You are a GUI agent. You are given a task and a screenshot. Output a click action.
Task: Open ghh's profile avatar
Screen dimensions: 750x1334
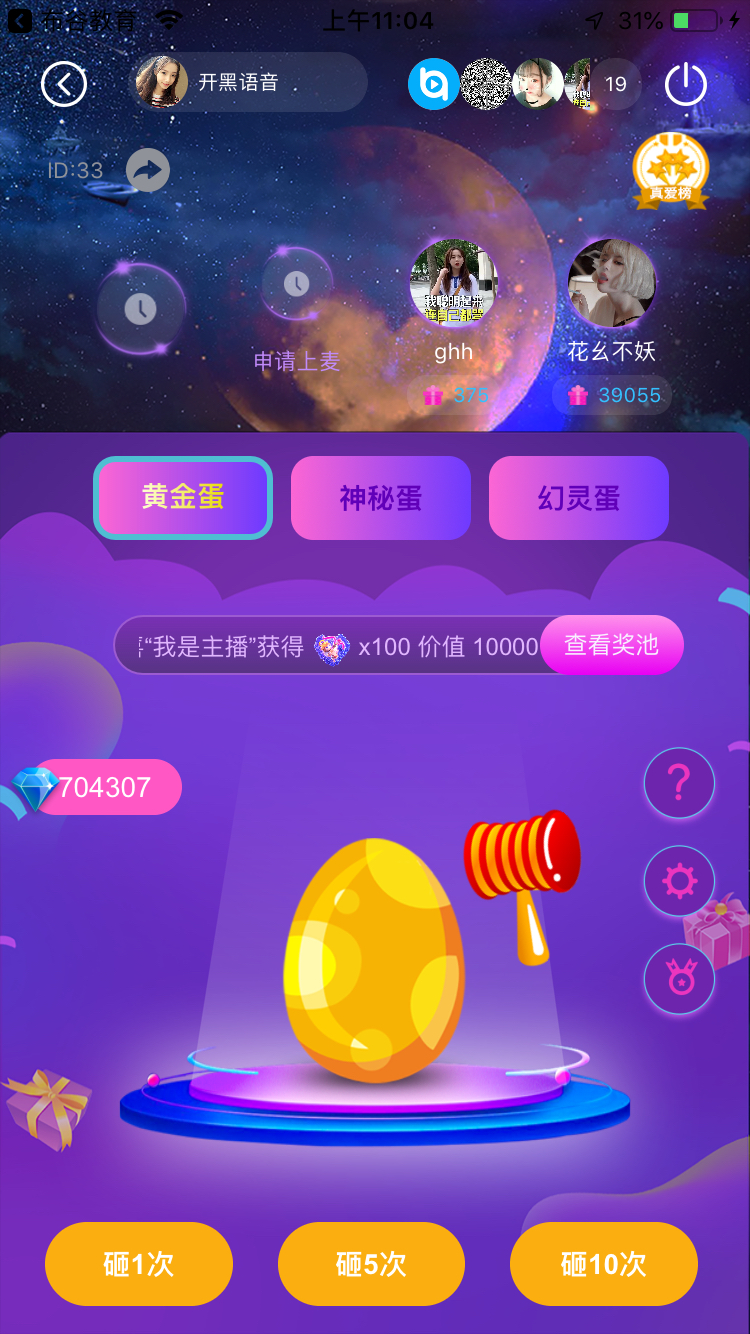click(453, 283)
